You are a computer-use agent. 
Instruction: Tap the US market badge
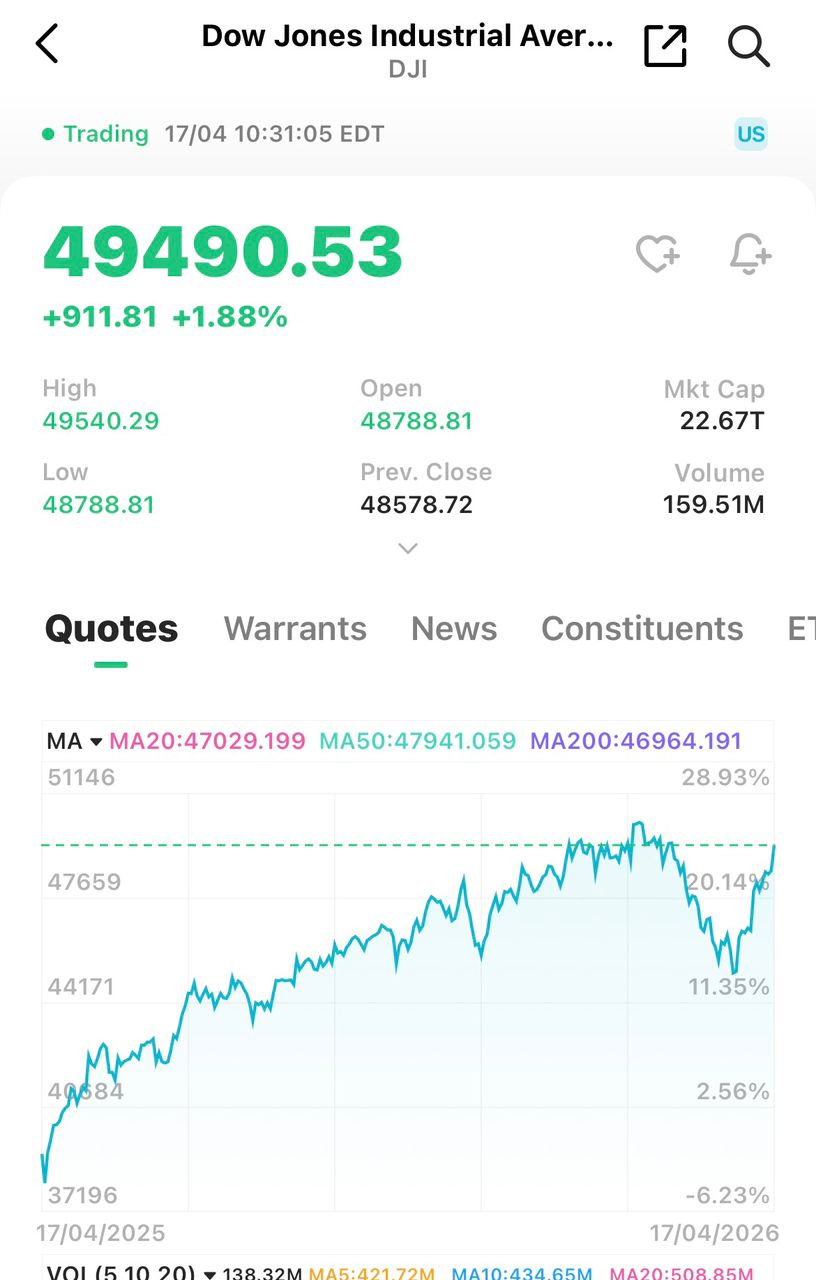coord(751,134)
